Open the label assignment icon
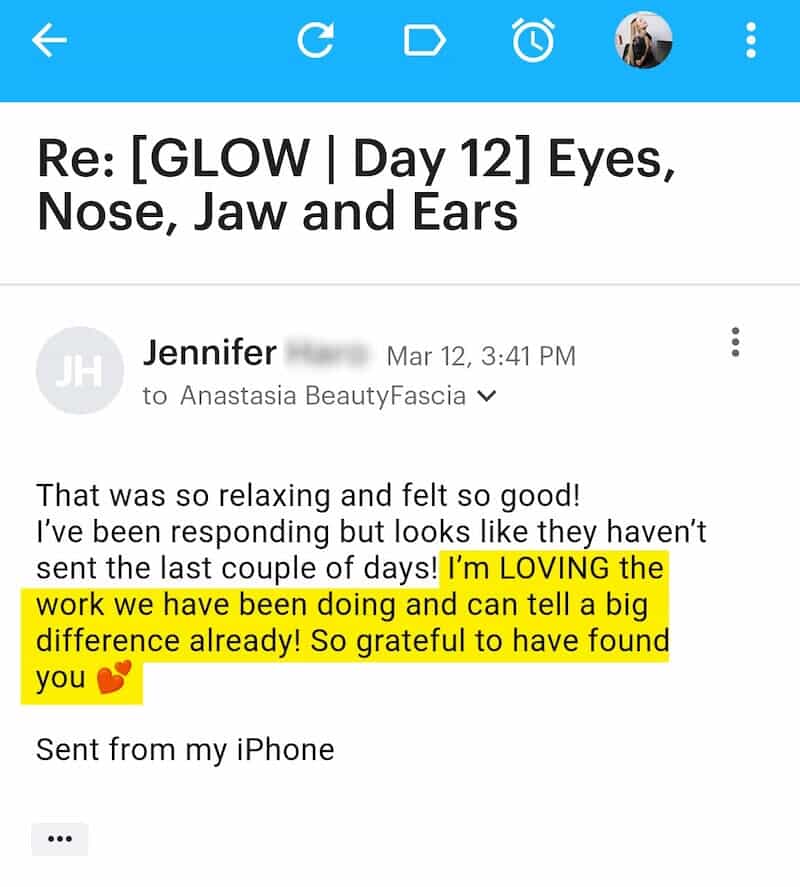800x887 pixels. point(425,40)
